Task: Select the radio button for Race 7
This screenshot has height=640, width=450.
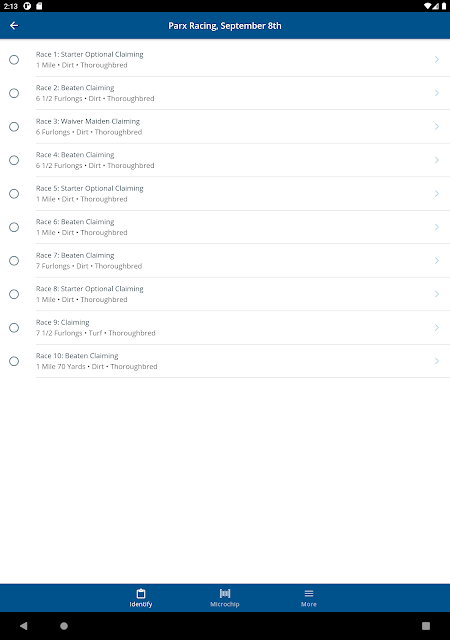Action: coord(14,261)
